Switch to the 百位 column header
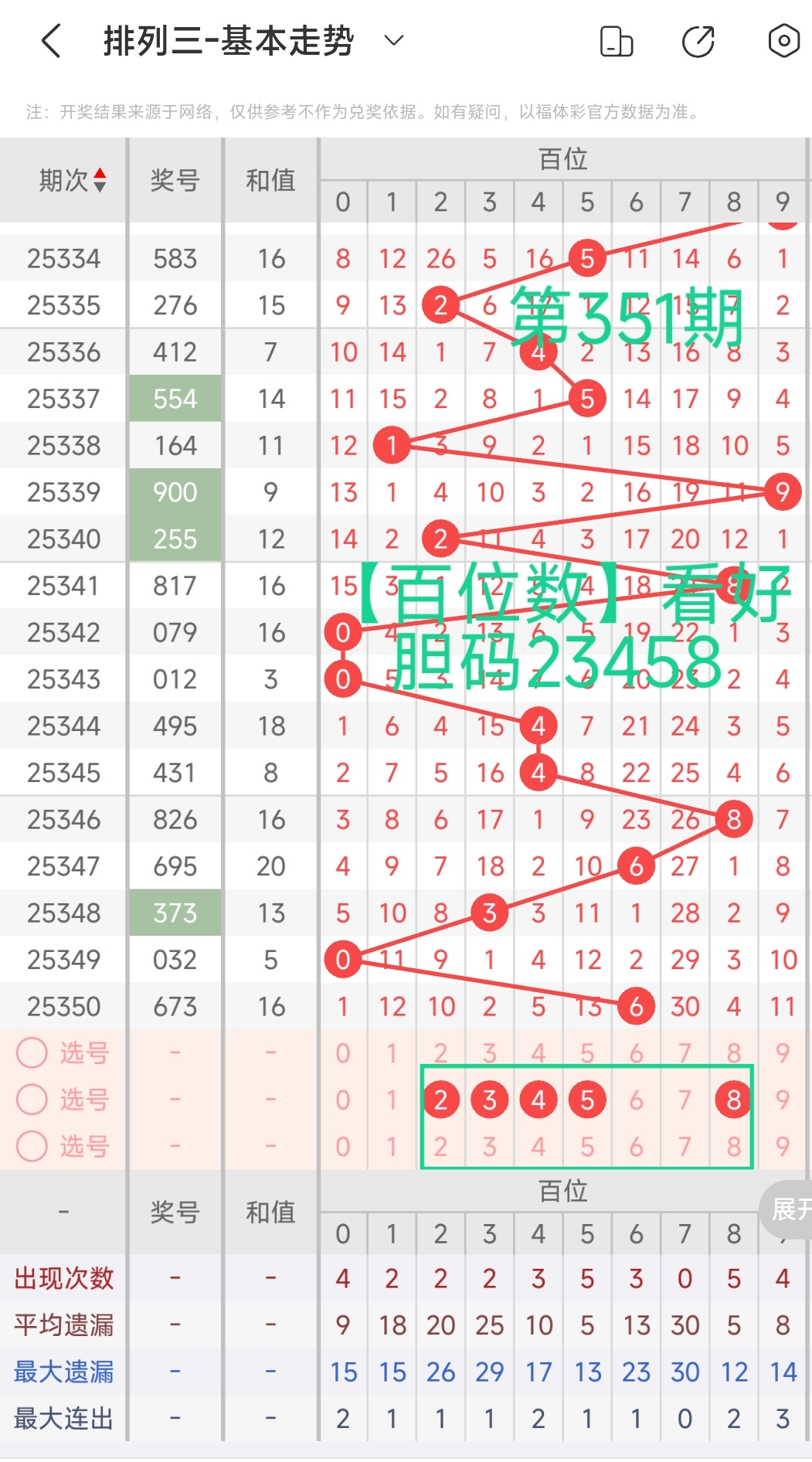The width and height of the screenshot is (812, 1462). [563, 158]
